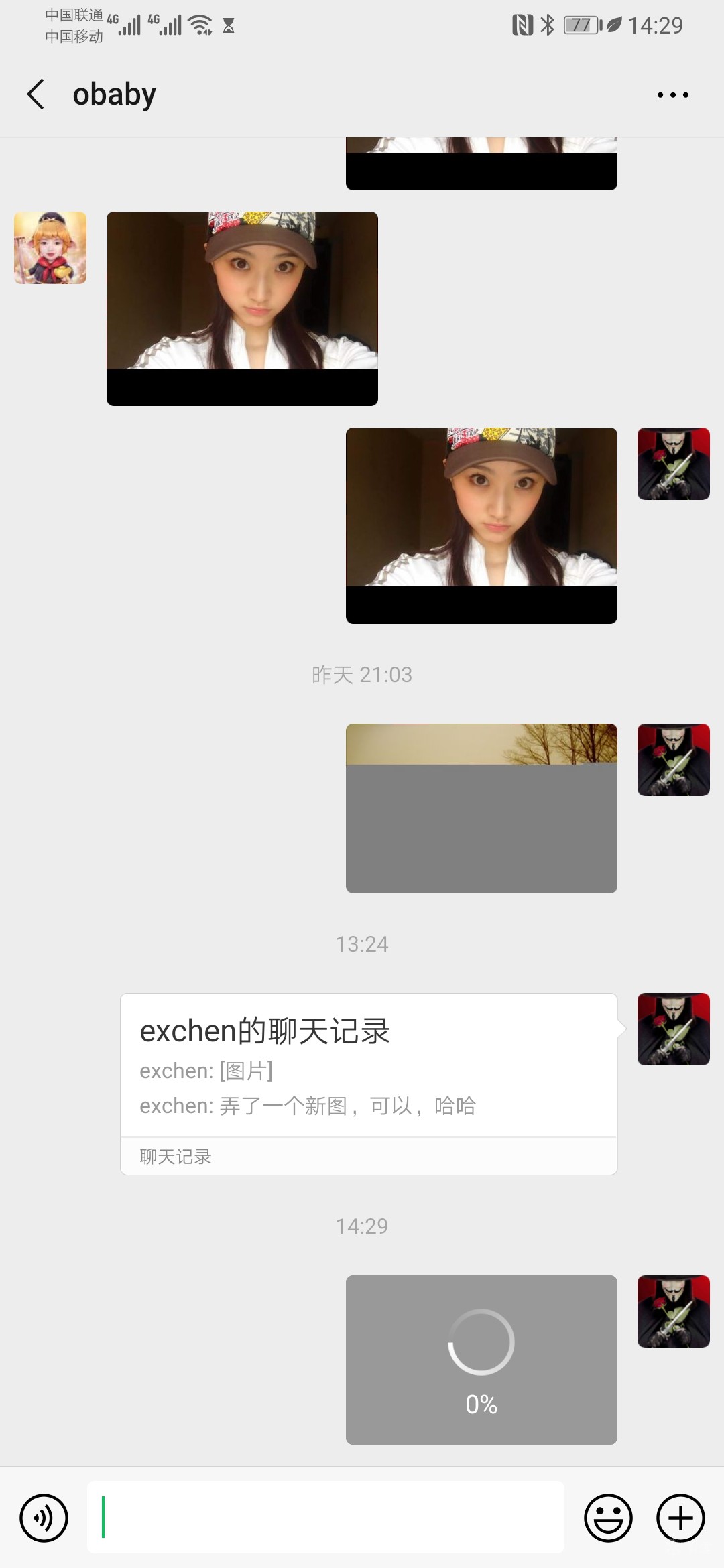Focus the message text field
The image size is (724, 1568).
(x=326, y=1517)
